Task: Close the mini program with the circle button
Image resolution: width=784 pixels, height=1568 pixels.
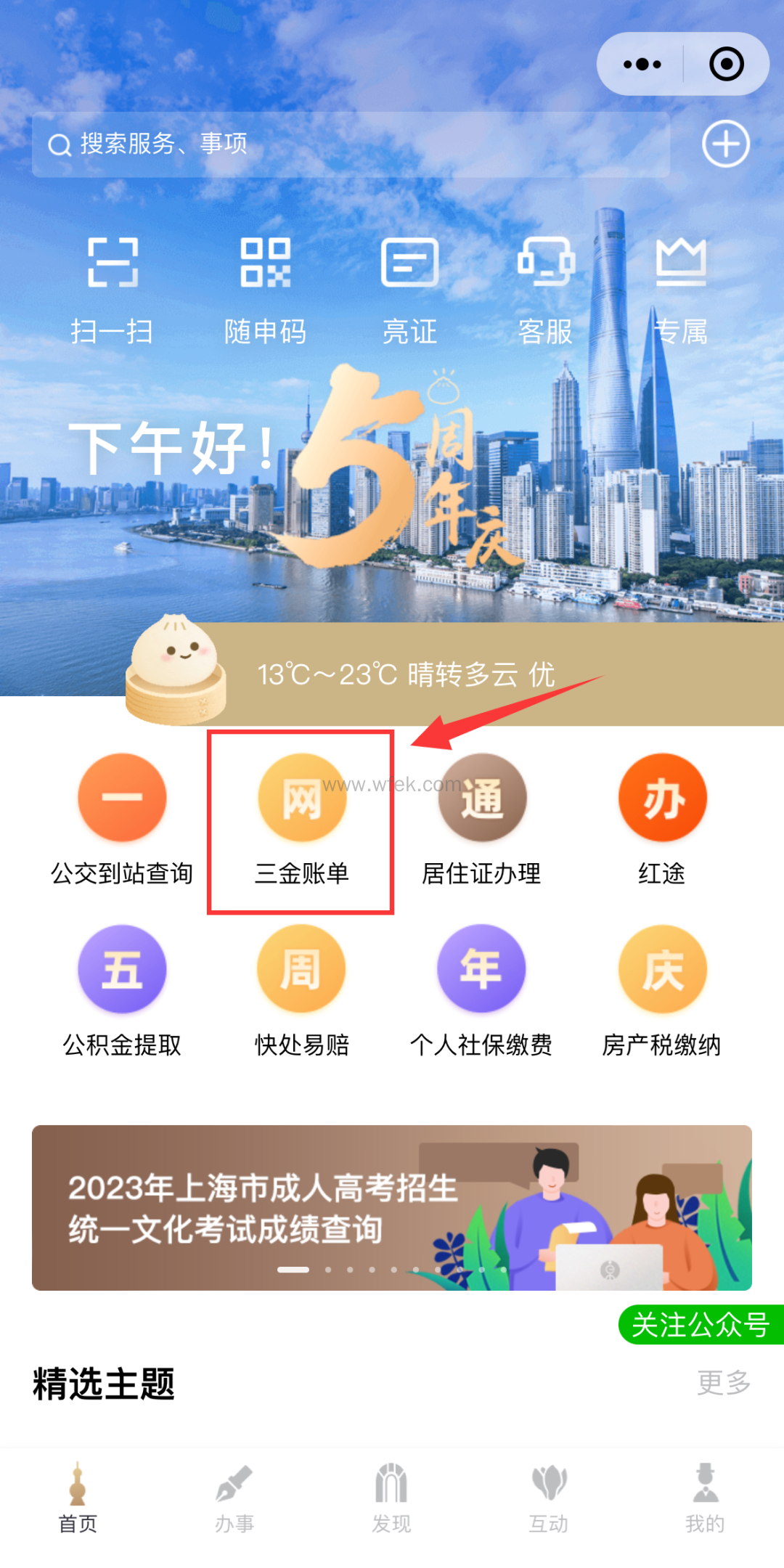Action: 726,65
